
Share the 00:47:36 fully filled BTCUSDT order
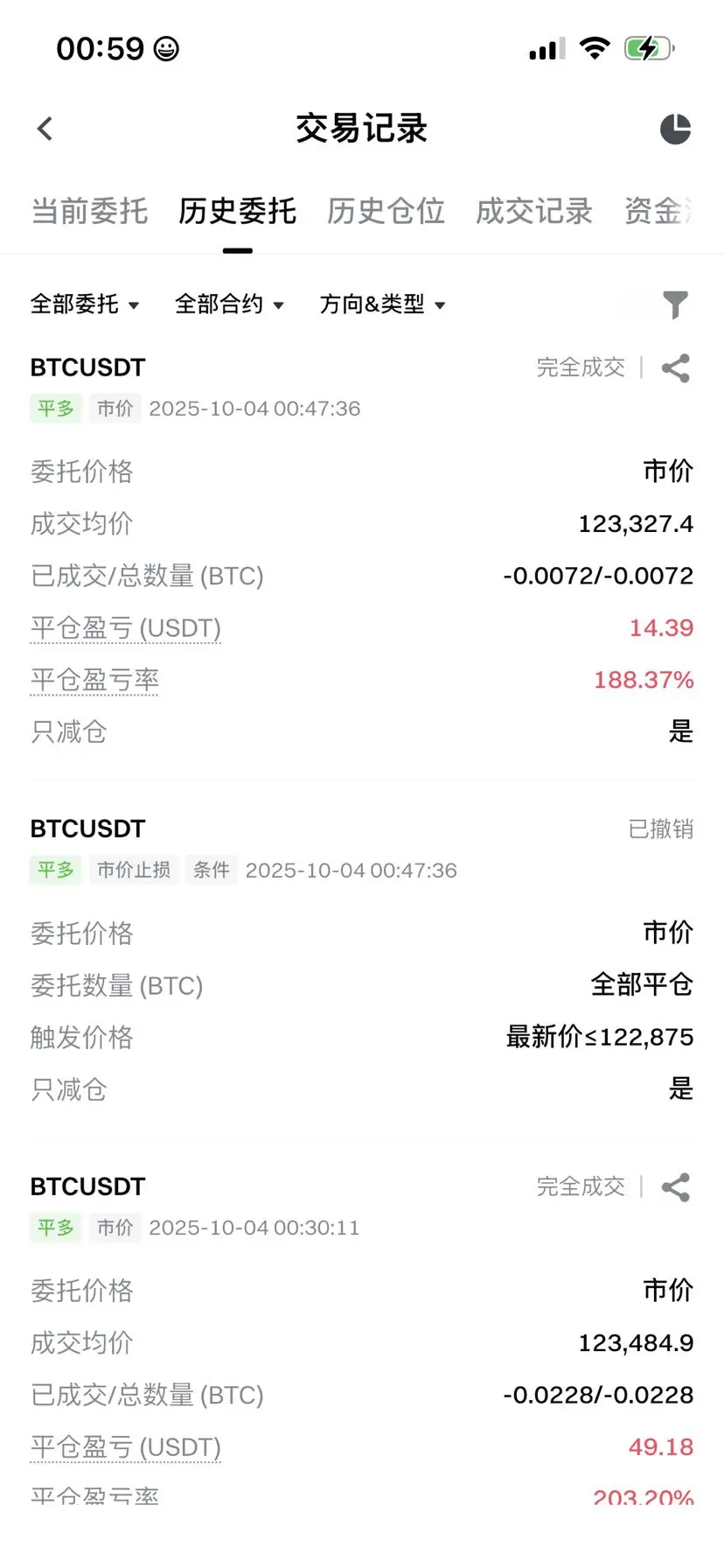(x=675, y=368)
